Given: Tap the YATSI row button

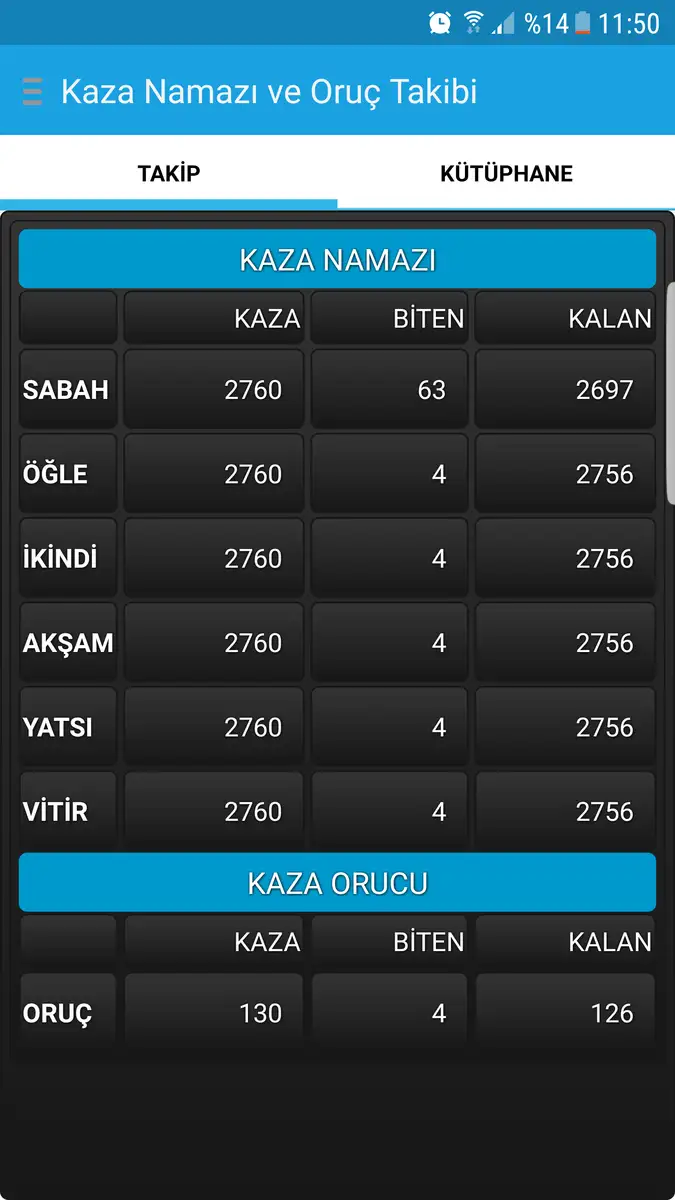Looking at the screenshot, I should 67,727.
